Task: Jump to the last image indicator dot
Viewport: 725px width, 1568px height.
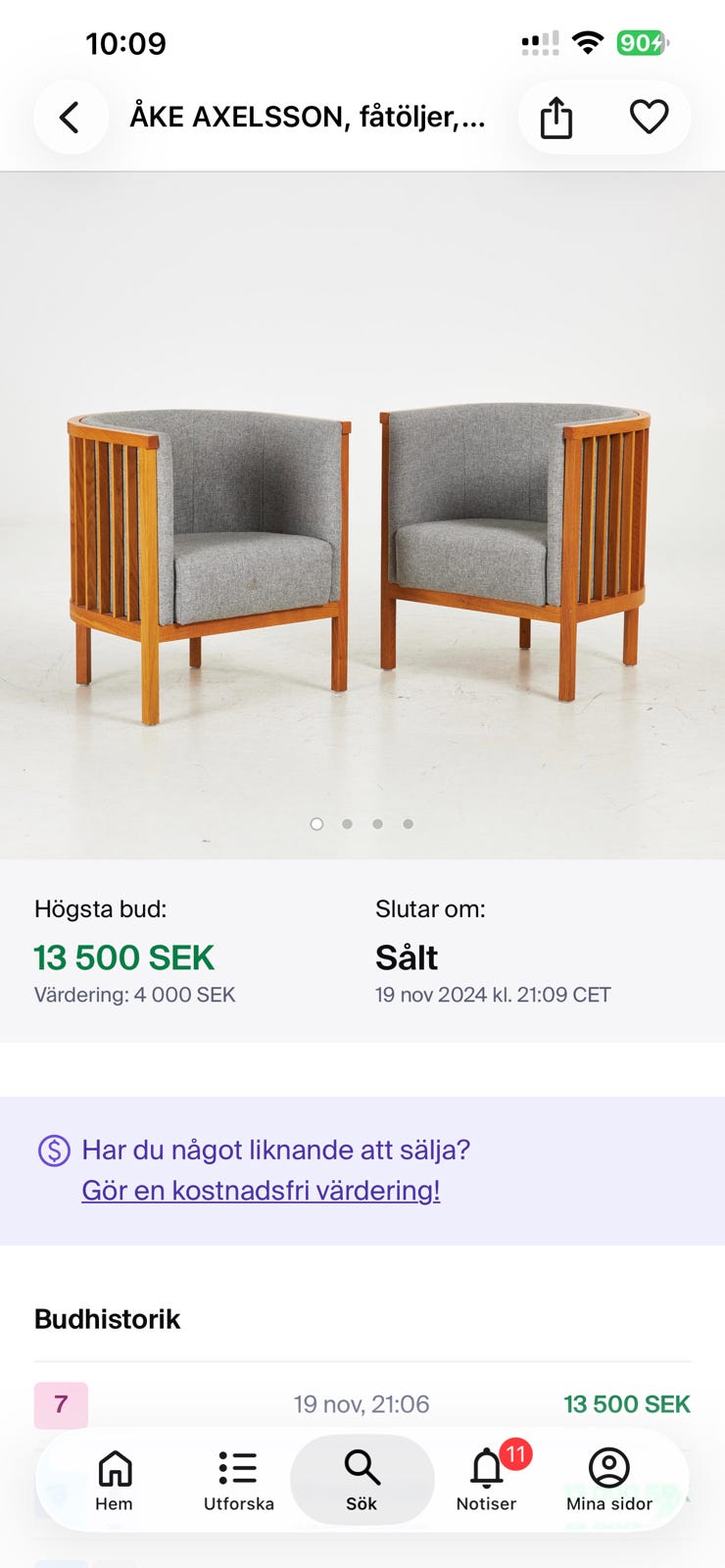Action: pos(407,824)
